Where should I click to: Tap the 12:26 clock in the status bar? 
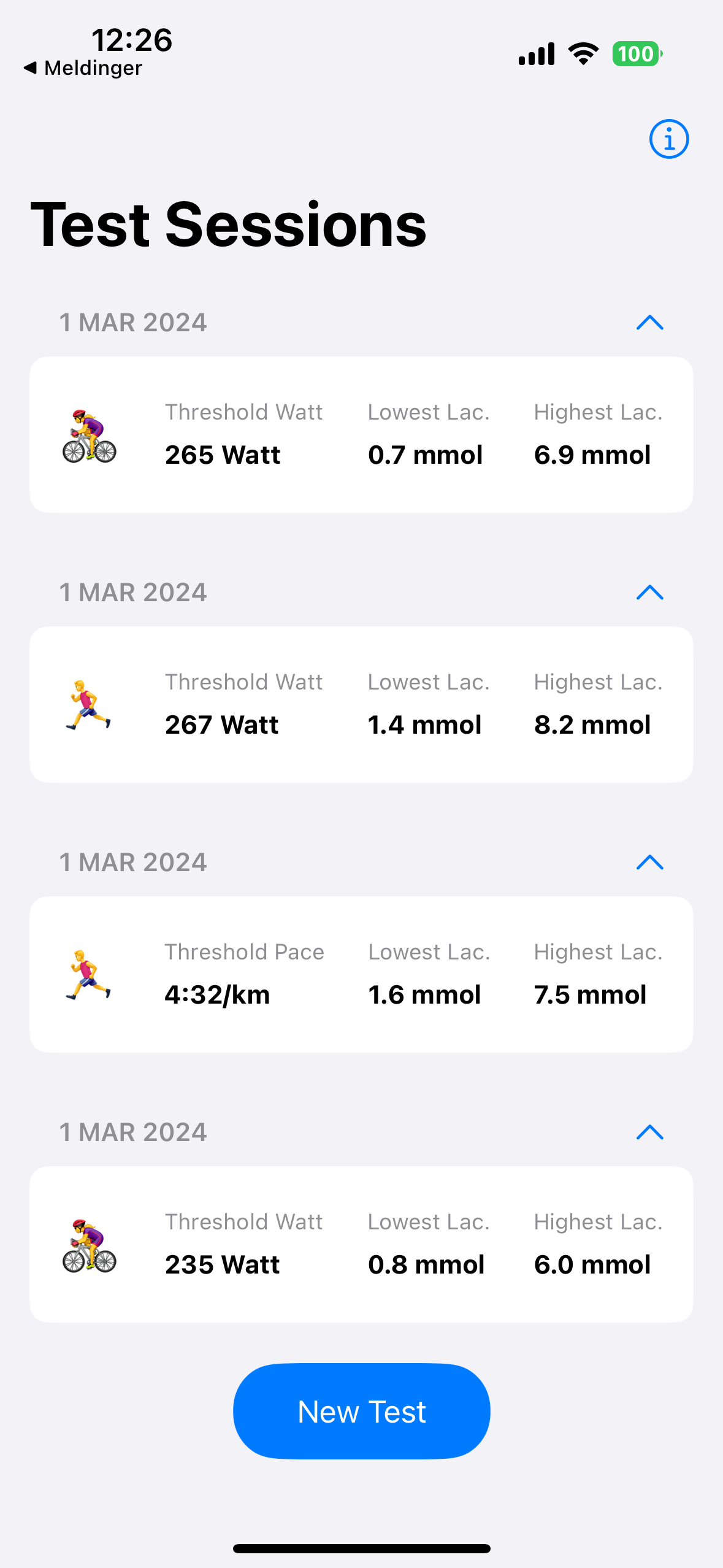point(133,40)
